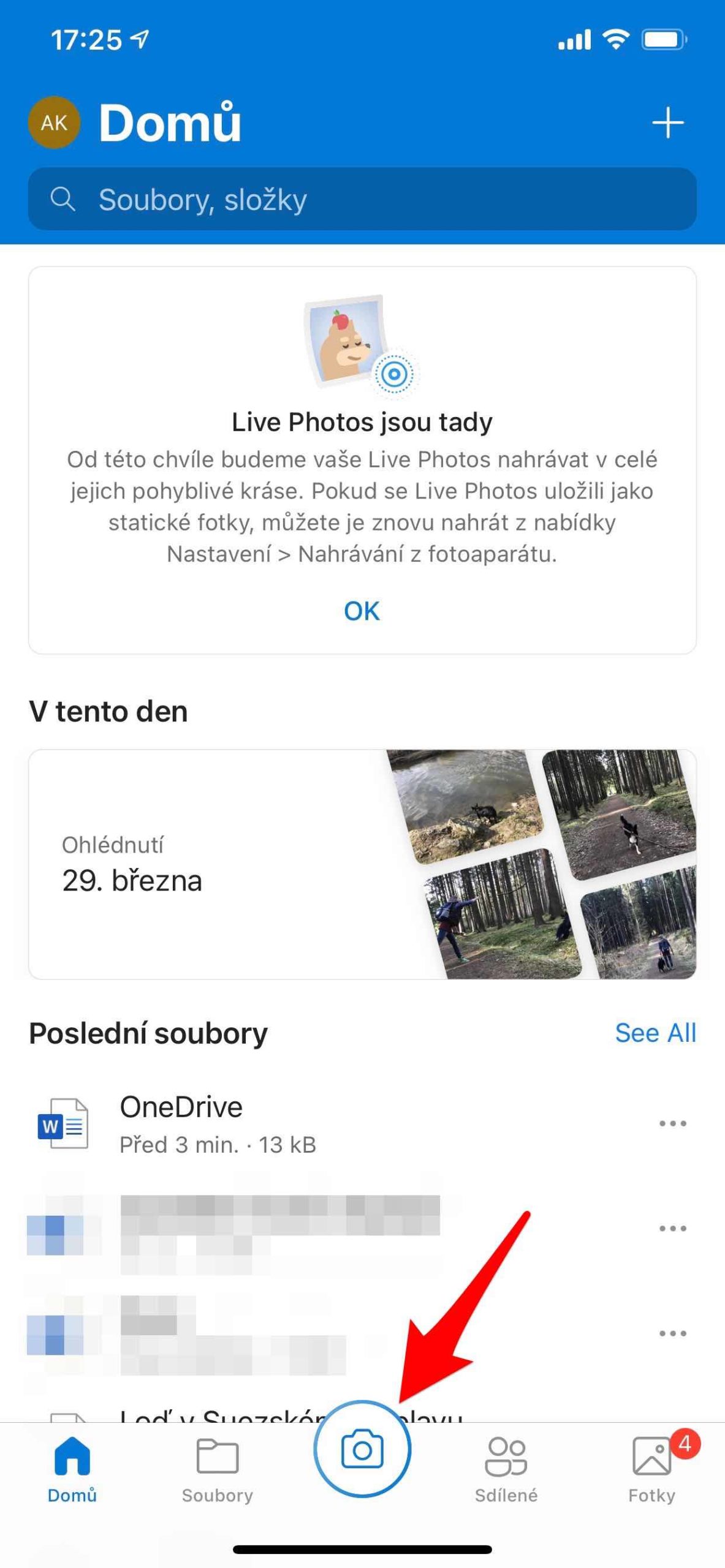Viewport: 725px width, 1568px height.
Task: Return to Domů home screen
Action: [x=72, y=1470]
